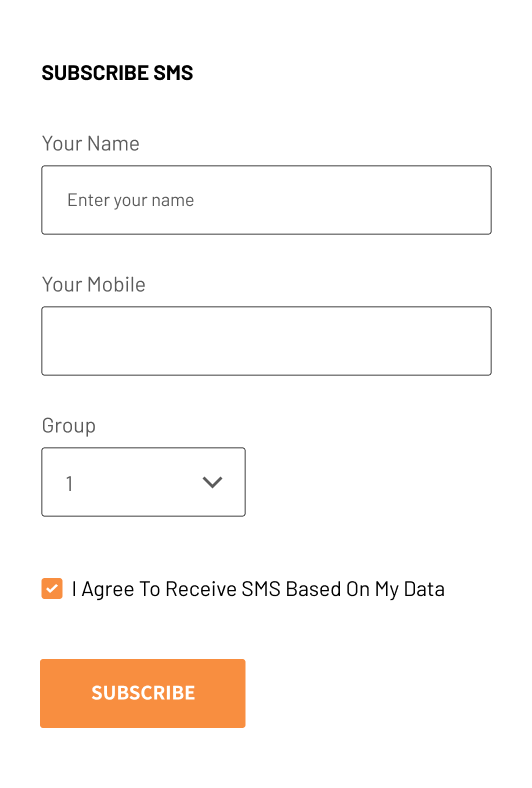This screenshot has height=788, width=532.
Task: Focus the Your Mobile input field
Action: coord(266,341)
